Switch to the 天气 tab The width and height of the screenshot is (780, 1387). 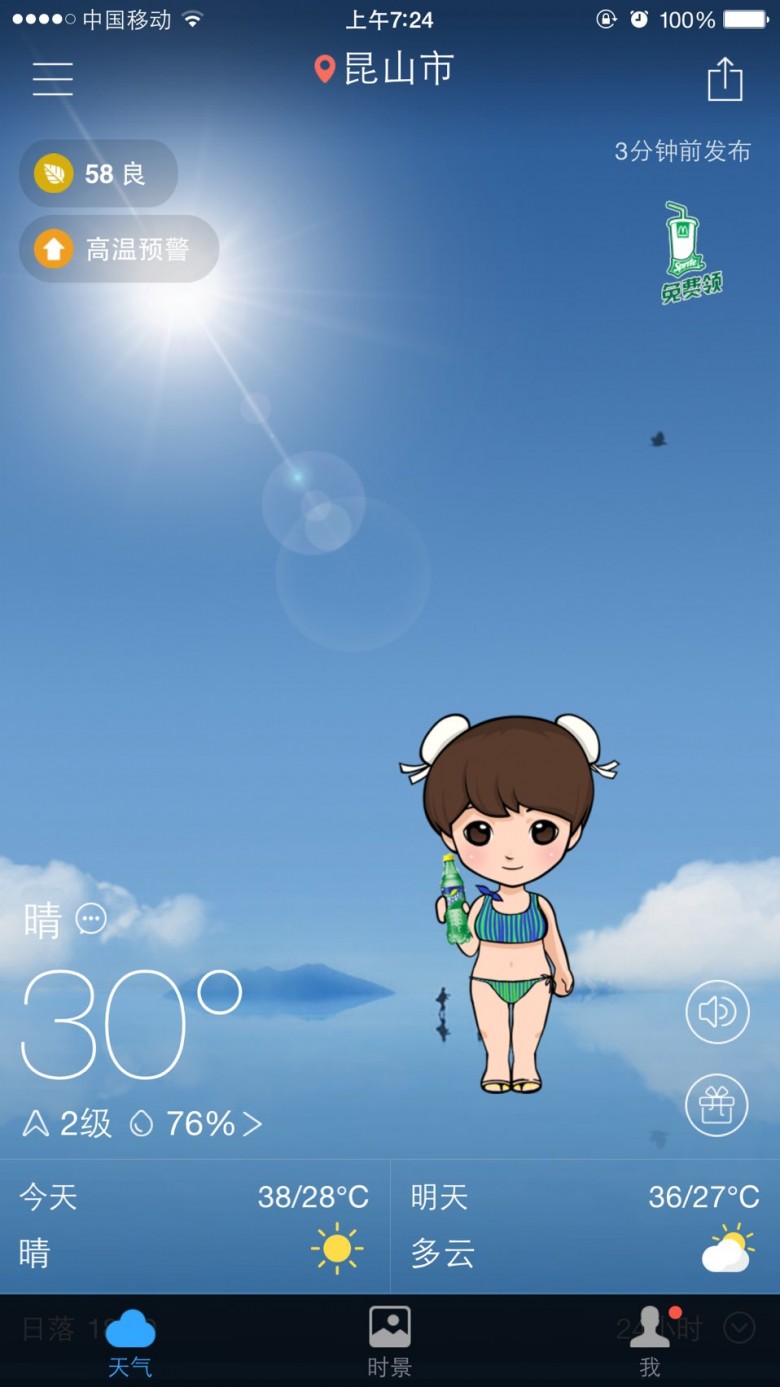[x=130, y=1342]
